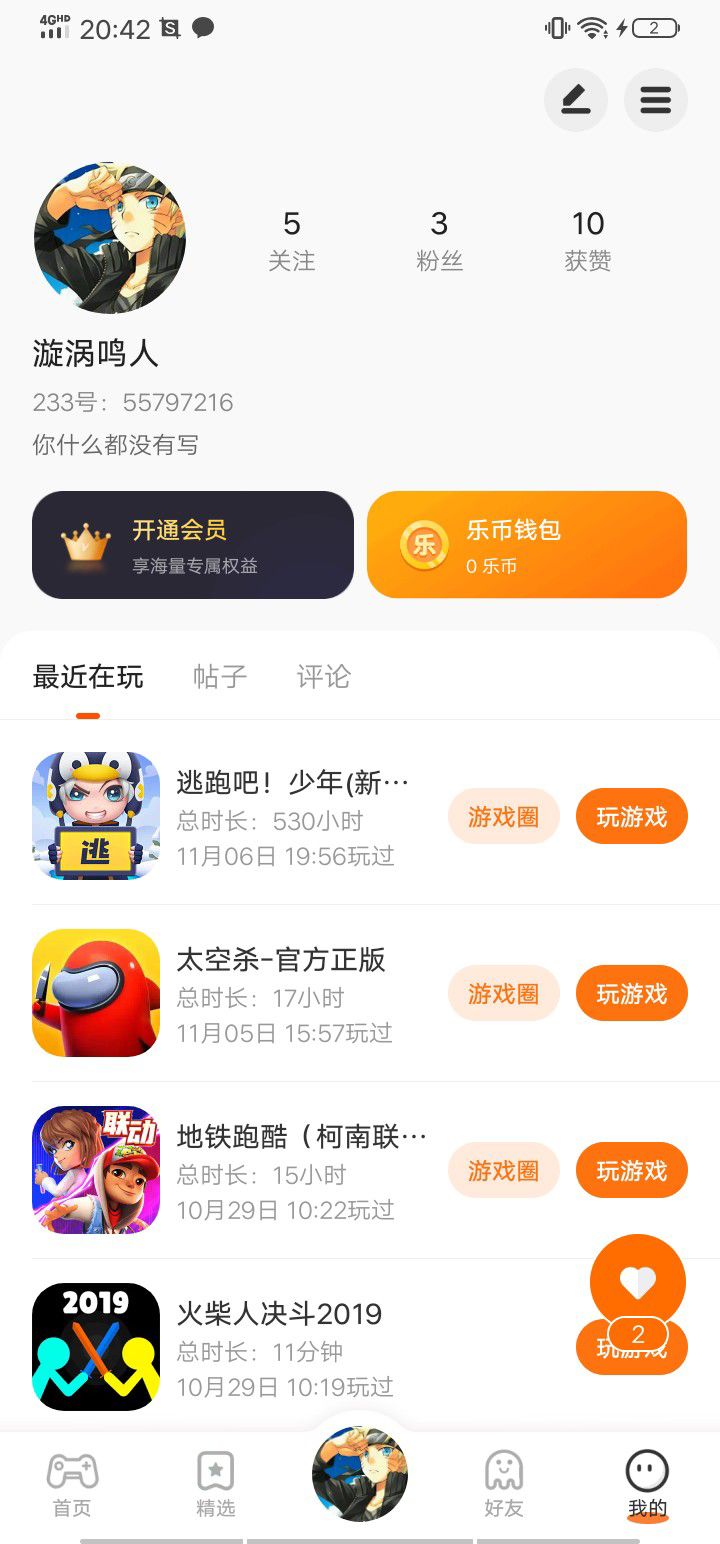View the 粉丝 followers list
This screenshot has height=1544, width=720.
coord(439,240)
